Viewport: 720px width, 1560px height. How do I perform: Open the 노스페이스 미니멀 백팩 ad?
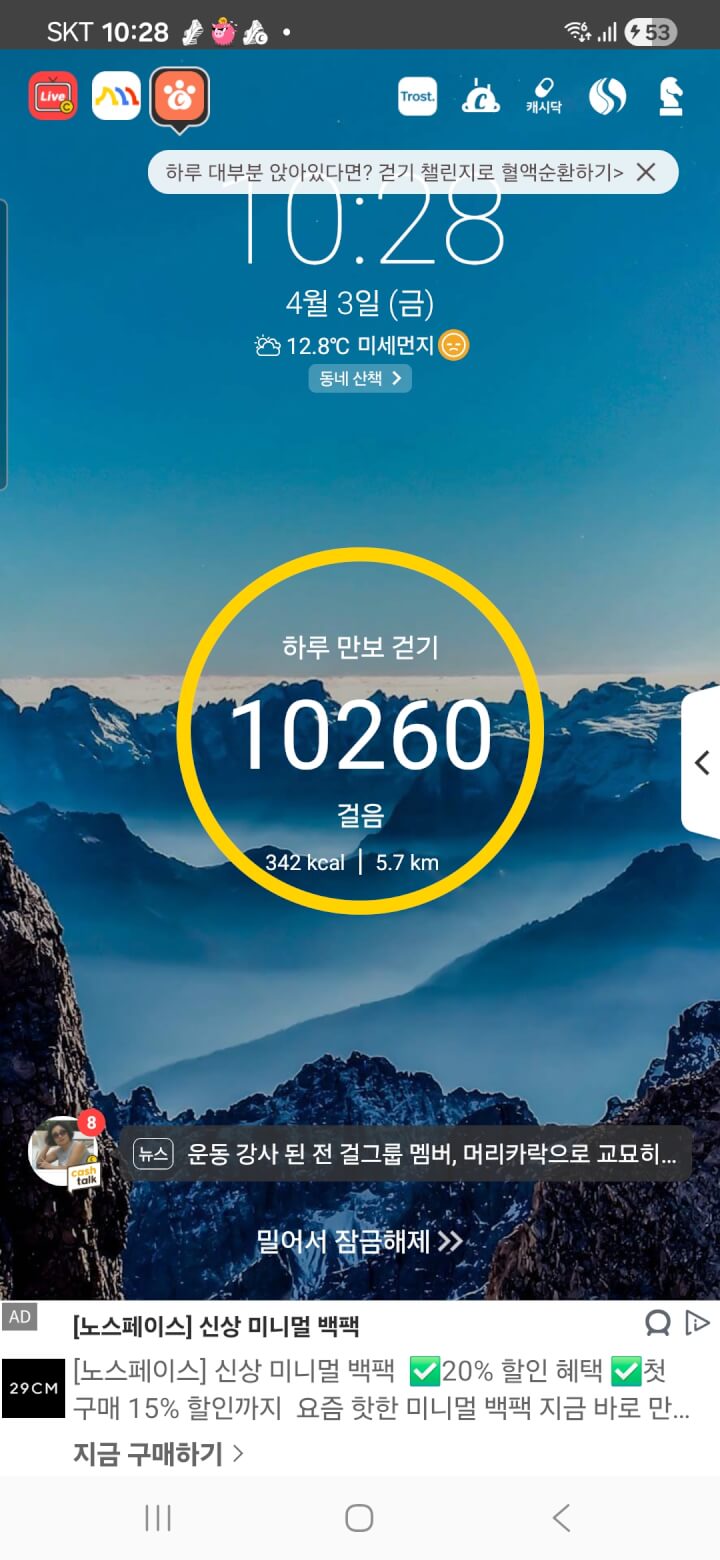click(x=380, y=1386)
